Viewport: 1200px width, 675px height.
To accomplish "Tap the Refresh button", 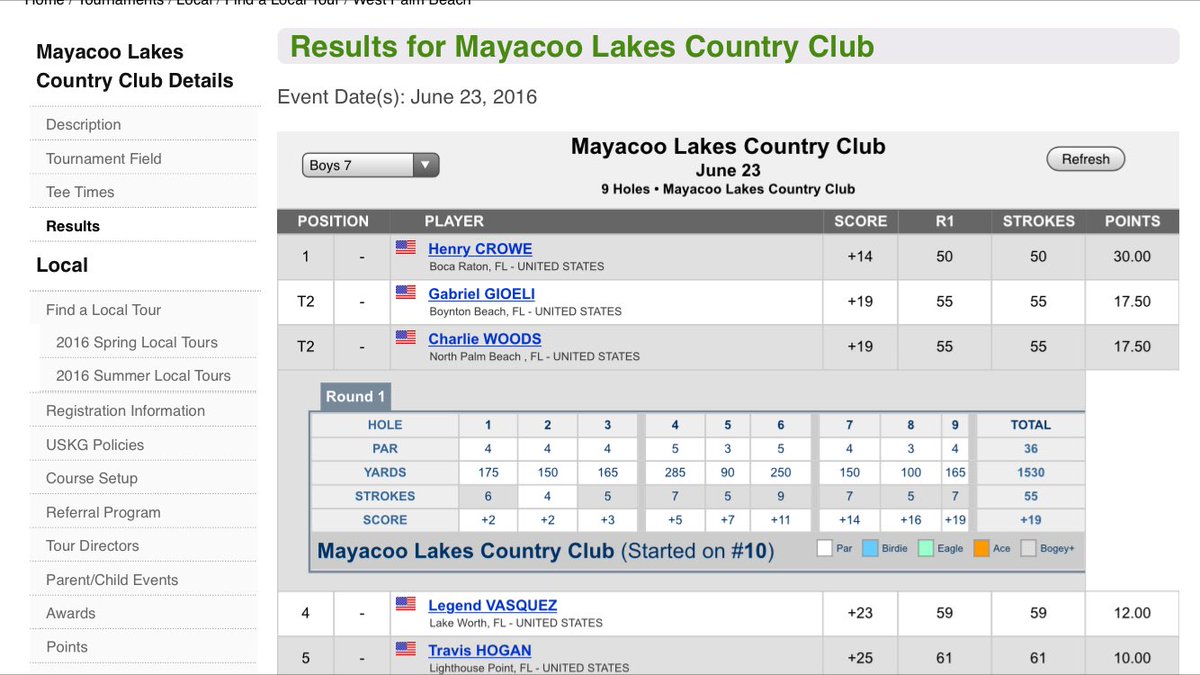I will [x=1085, y=159].
